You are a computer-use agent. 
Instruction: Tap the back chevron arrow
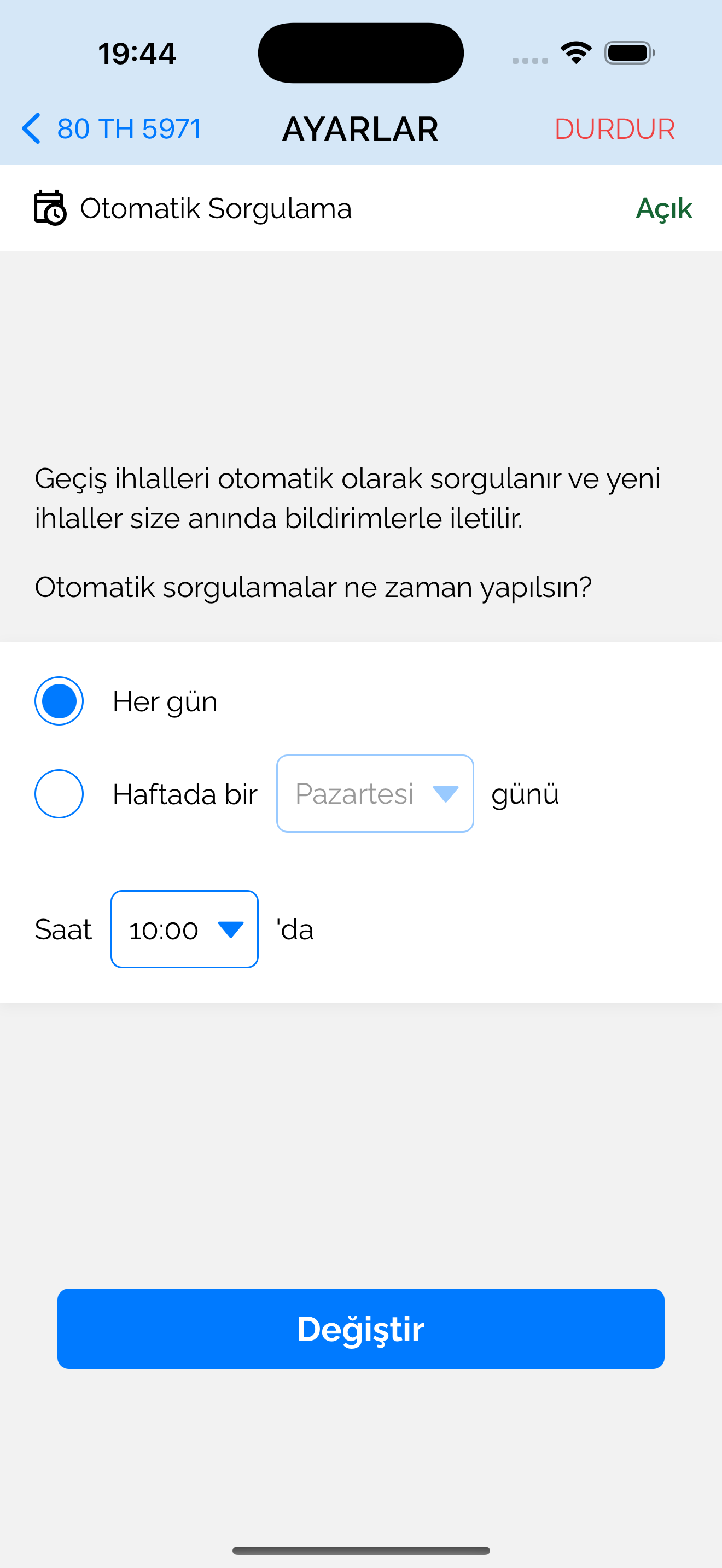pyautogui.click(x=32, y=128)
